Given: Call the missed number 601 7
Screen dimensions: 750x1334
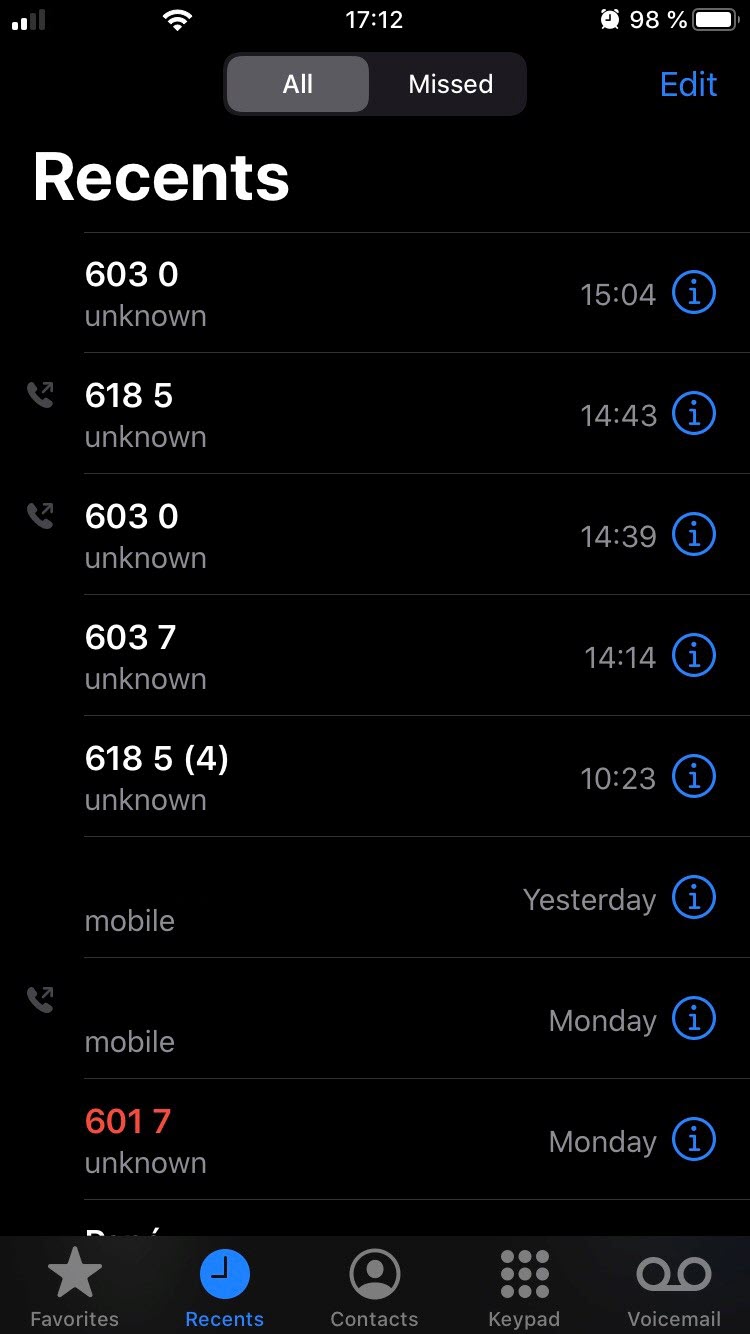Looking at the screenshot, I should (x=300, y=1140).
